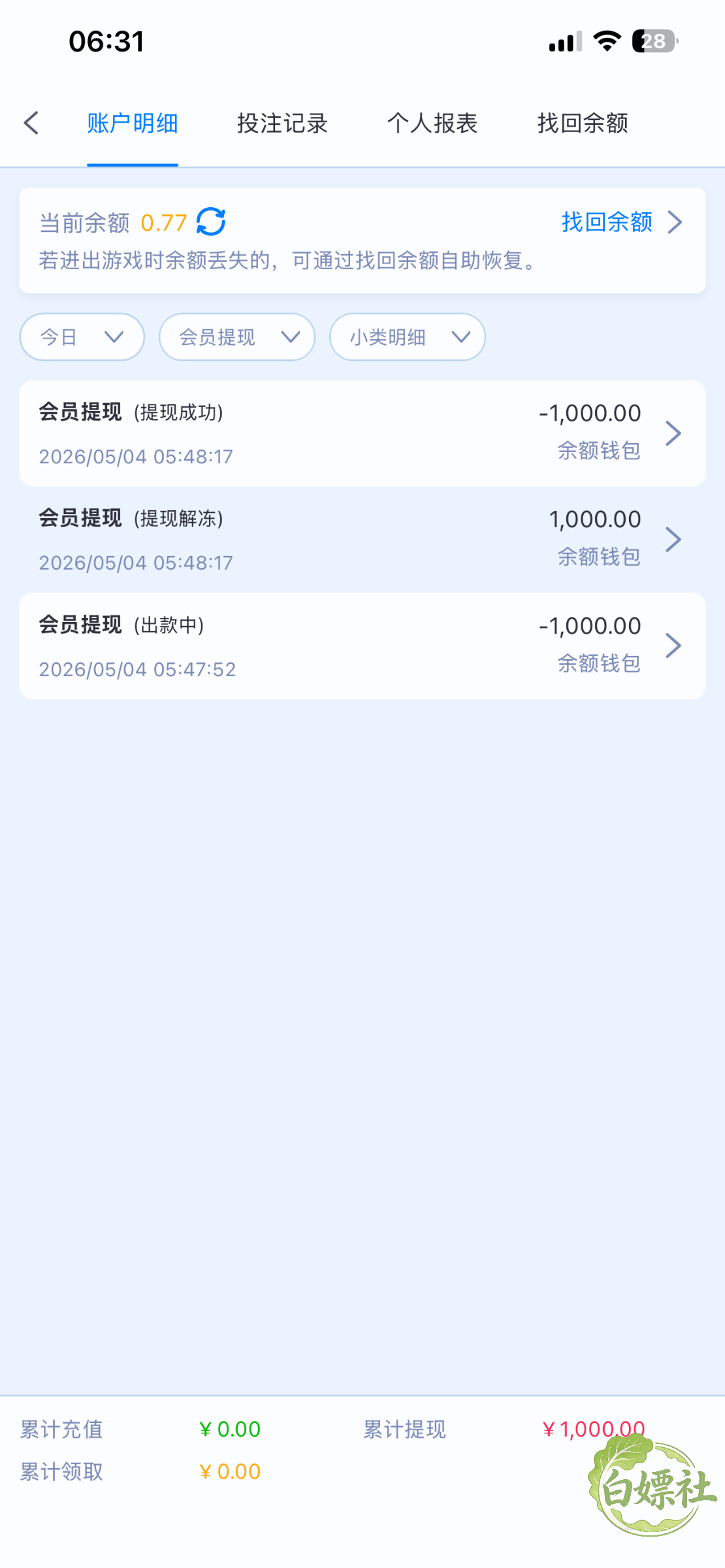This screenshot has width=725, height=1568.
Task: Open the 出款中 withdrawal record
Action: tap(362, 646)
